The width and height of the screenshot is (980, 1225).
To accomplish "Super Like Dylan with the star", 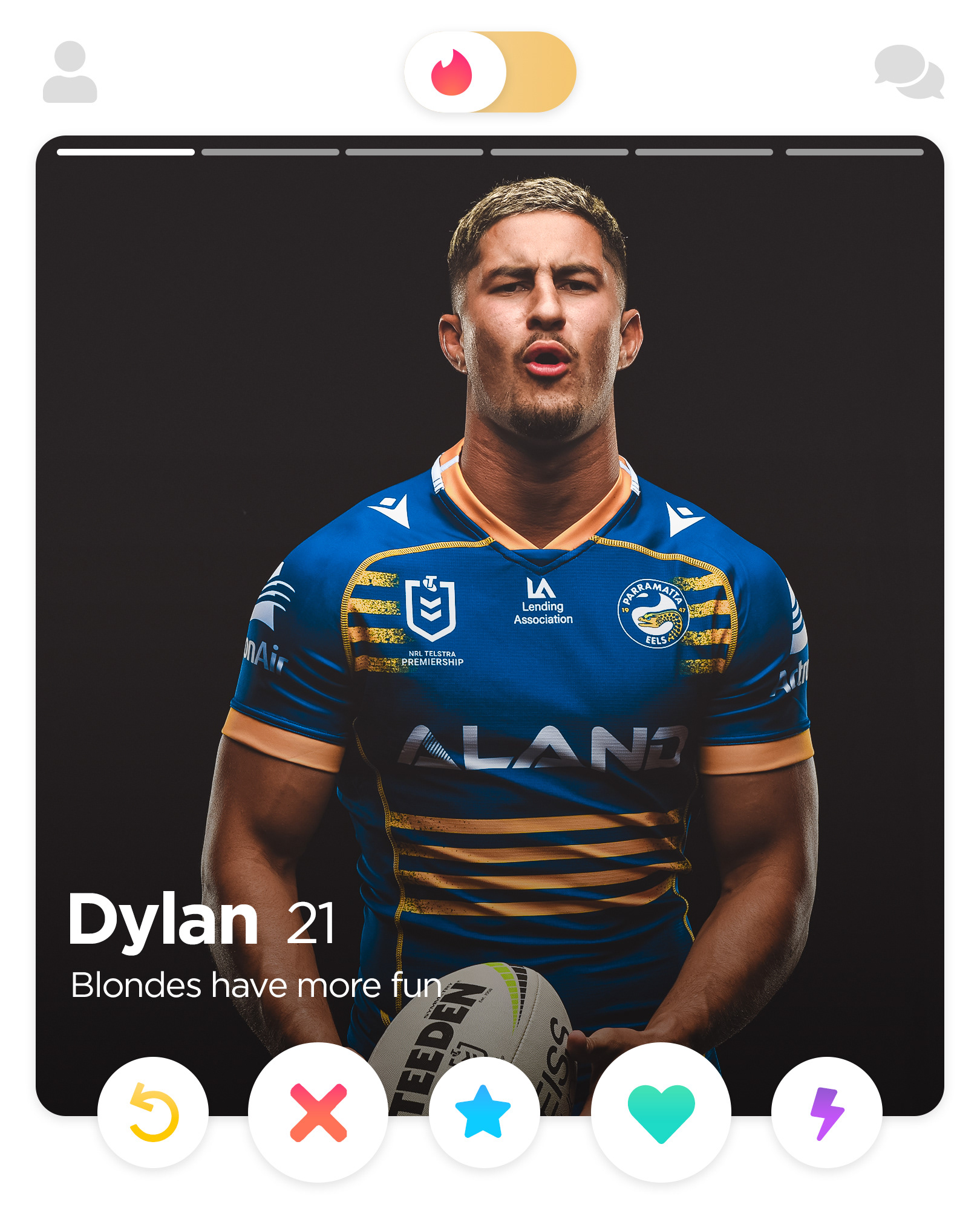I will click(x=484, y=1112).
